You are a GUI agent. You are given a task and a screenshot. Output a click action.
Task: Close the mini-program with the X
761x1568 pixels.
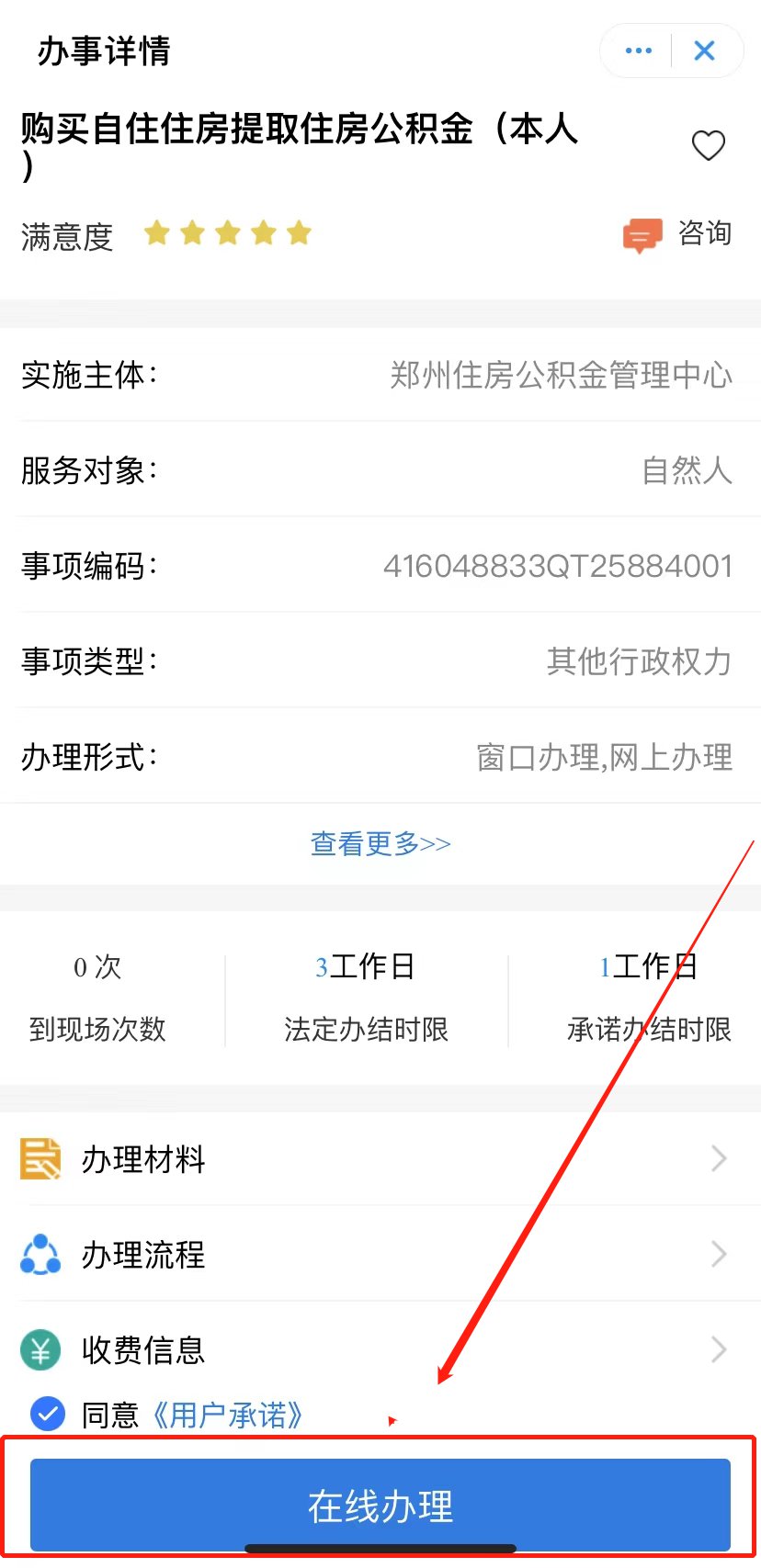point(704,51)
